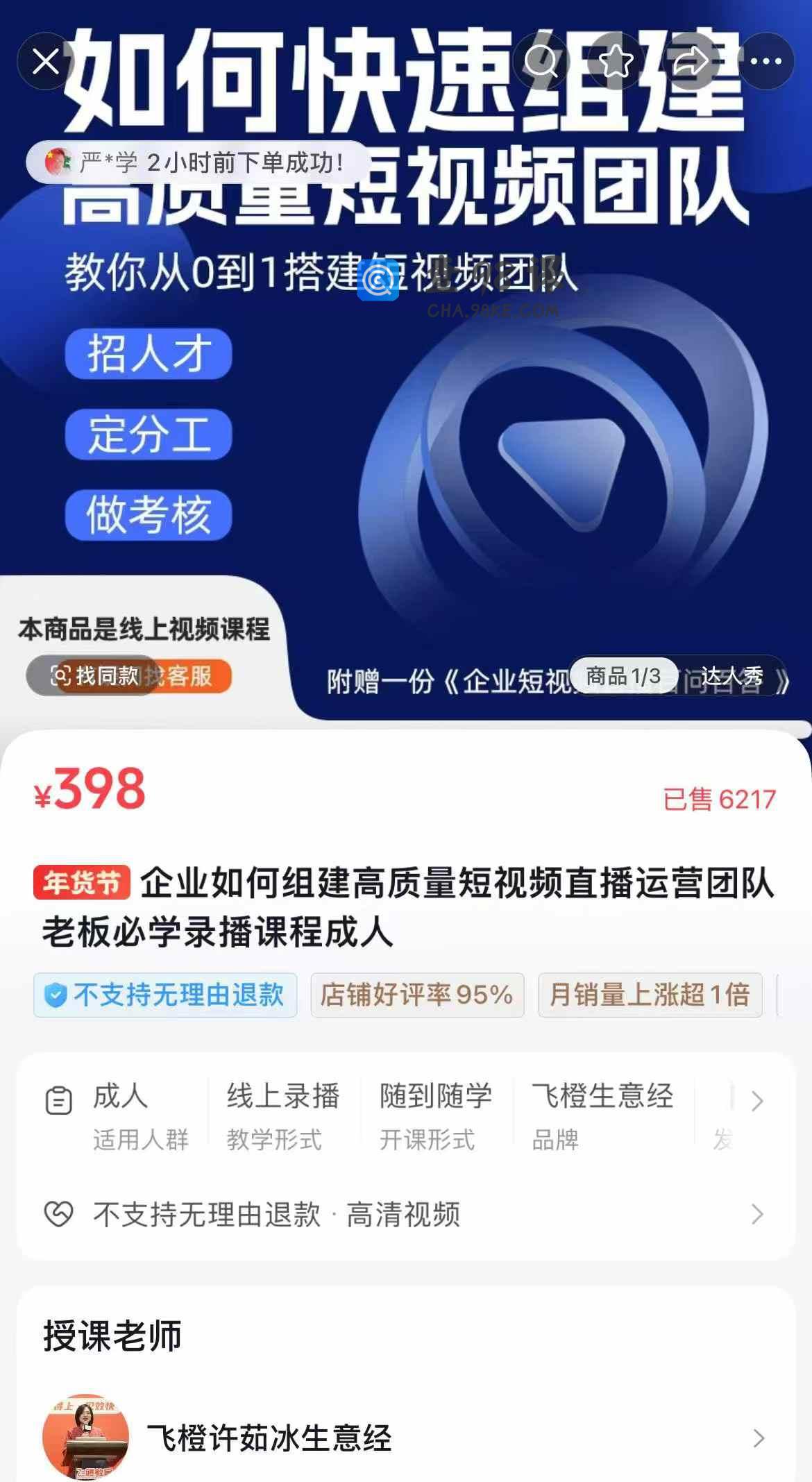Share this product

click(x=691, y=62)
